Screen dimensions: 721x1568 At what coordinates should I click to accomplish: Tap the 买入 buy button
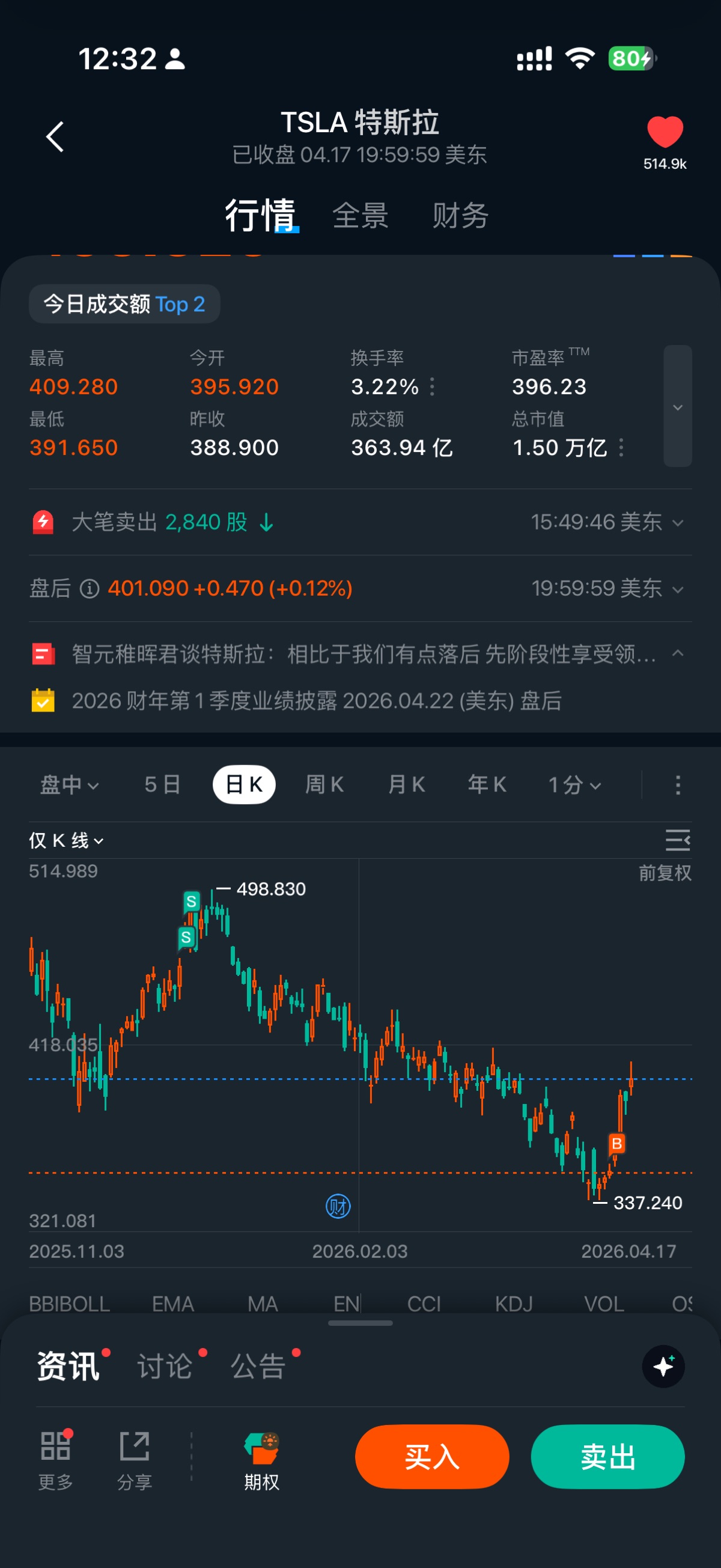(x=432, y=1457)
